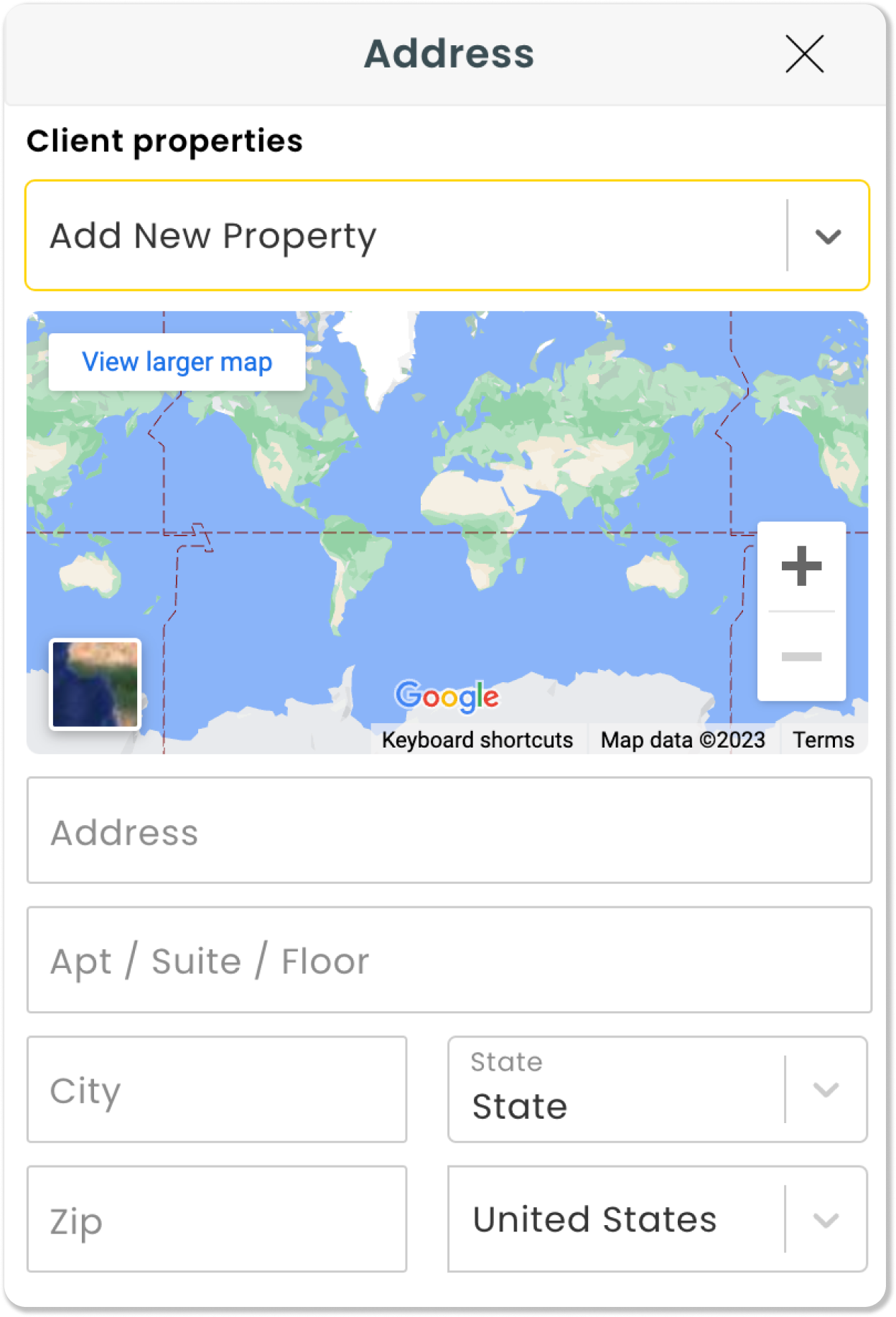The height and width of the screenshot is (1317, 896).
Task: Click the Address dialog title
Action: (449, 53)
